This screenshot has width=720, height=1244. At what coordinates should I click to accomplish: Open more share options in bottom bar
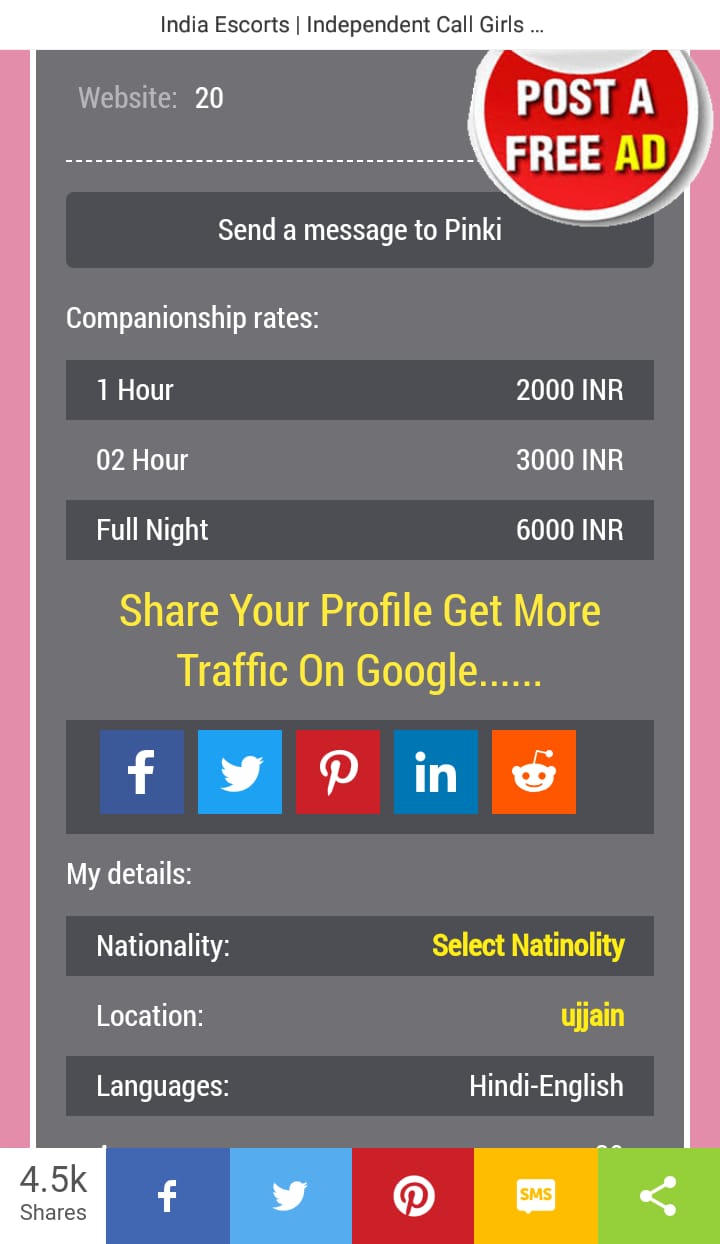658,1196
